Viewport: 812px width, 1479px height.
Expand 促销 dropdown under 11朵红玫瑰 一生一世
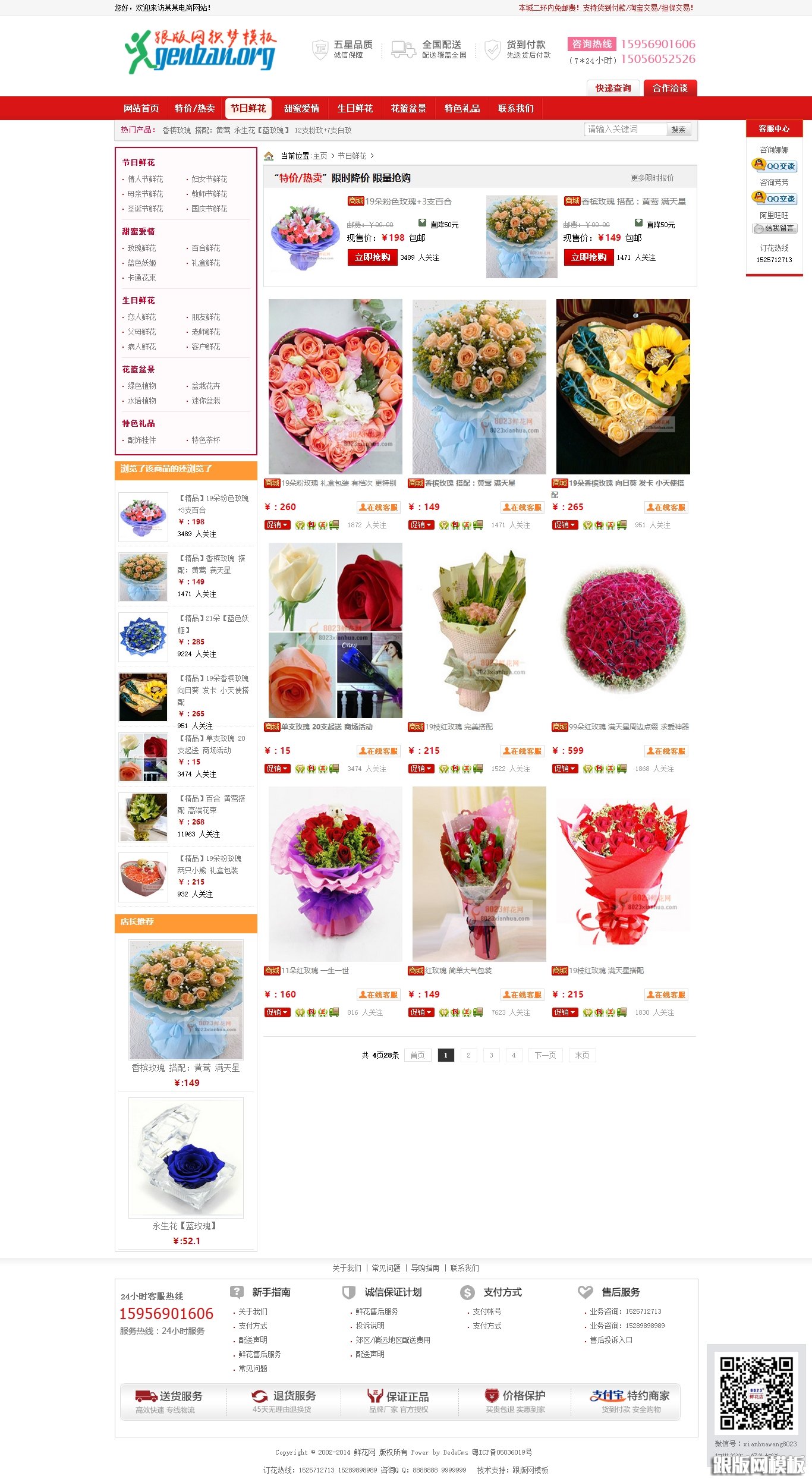277,1012
